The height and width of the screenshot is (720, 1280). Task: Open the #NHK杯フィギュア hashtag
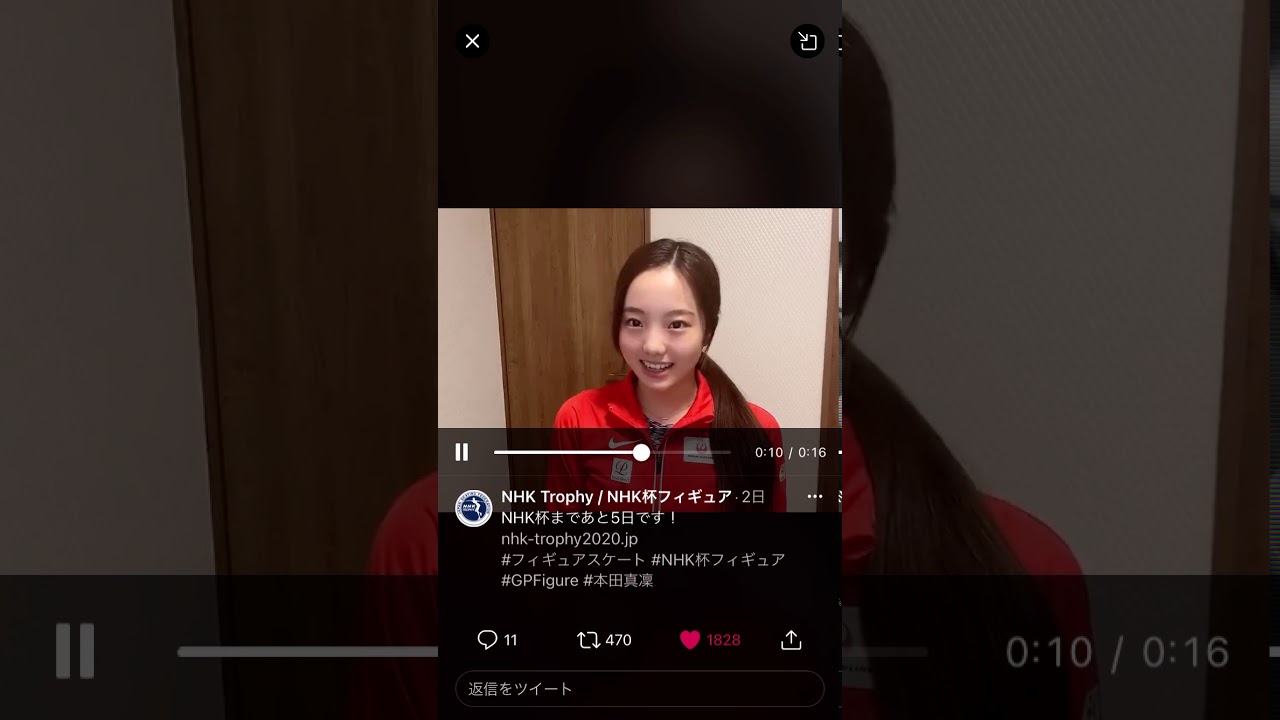pos(717,559)
